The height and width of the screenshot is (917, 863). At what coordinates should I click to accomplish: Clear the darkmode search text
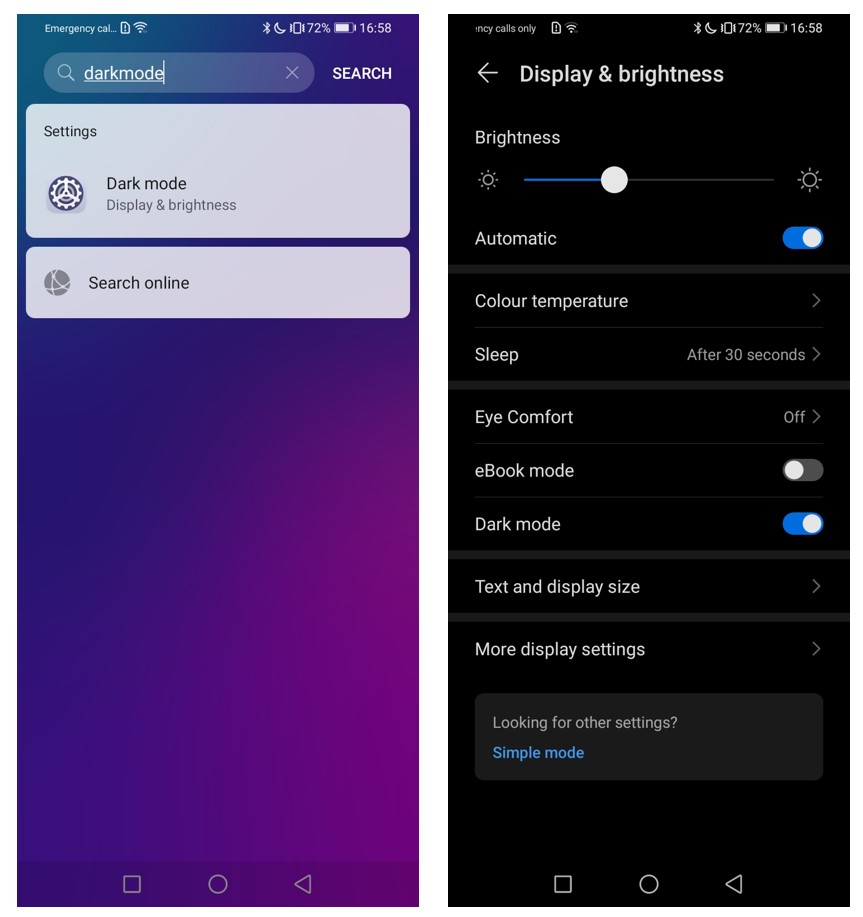pyautogui.click(x=292, y=73)
